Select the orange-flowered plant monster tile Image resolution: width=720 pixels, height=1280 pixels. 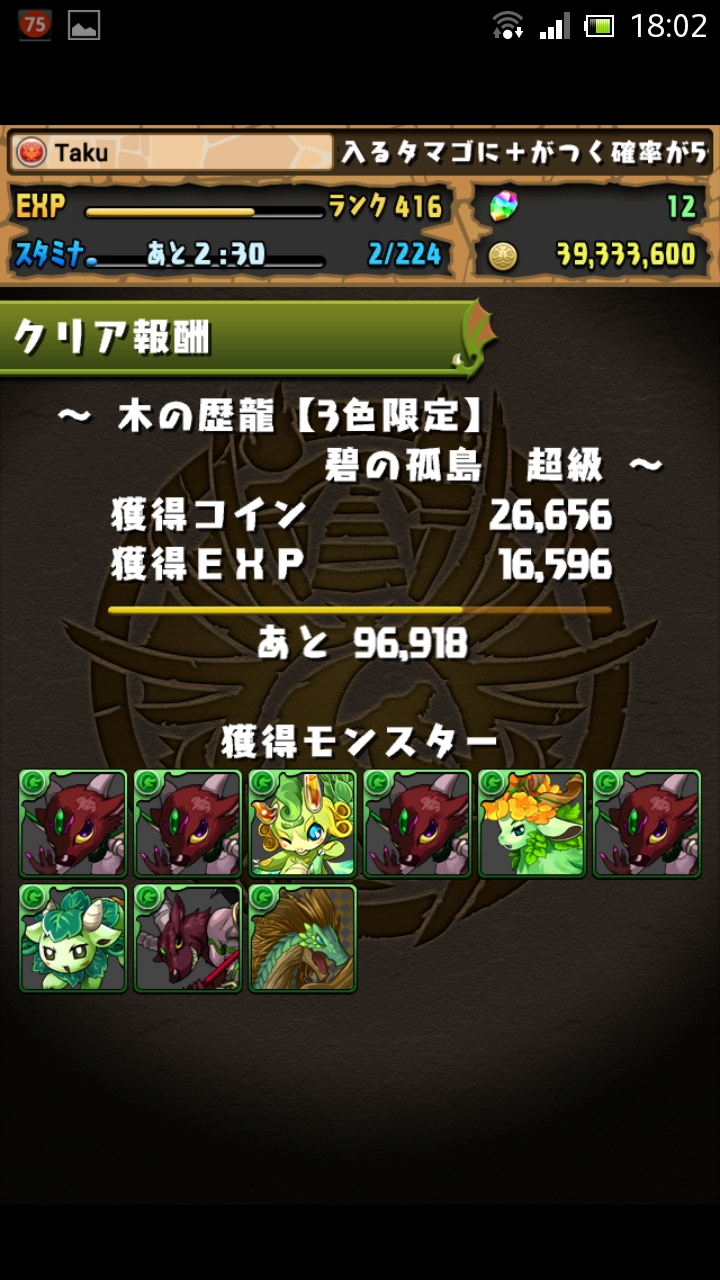532,824
